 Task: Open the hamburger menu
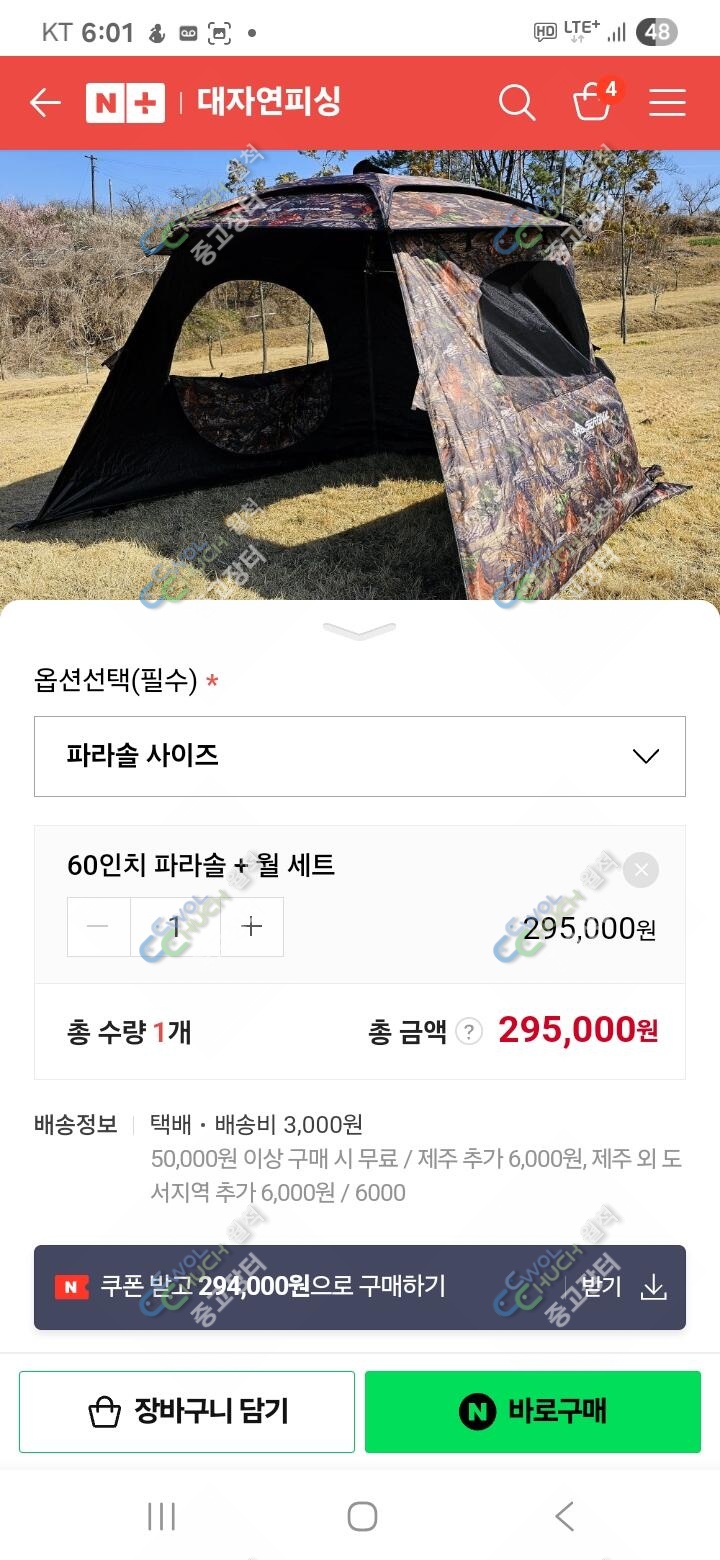pyautogui.click(x=667, y=102)
